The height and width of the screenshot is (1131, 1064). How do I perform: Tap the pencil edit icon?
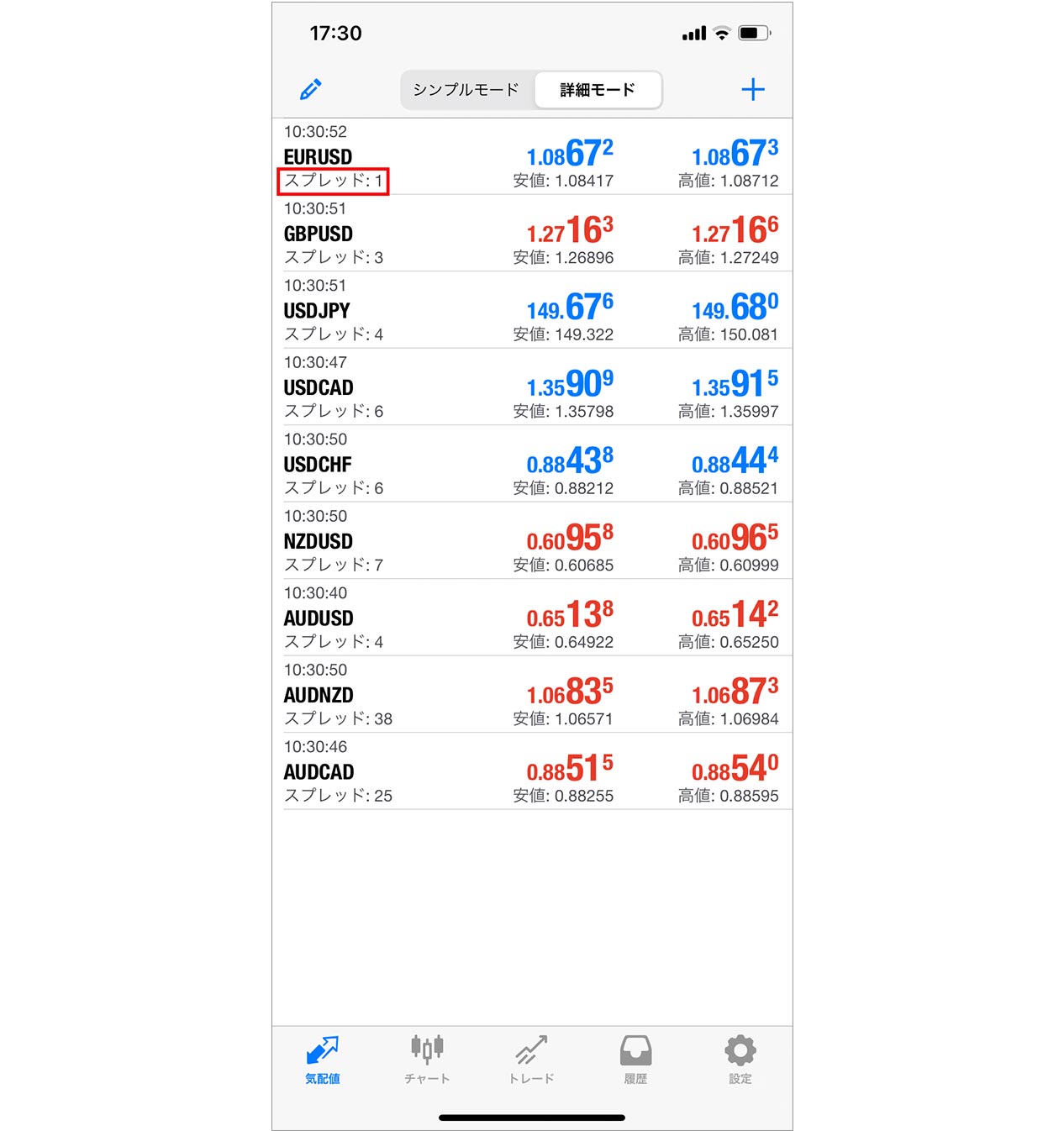point(311,90)
